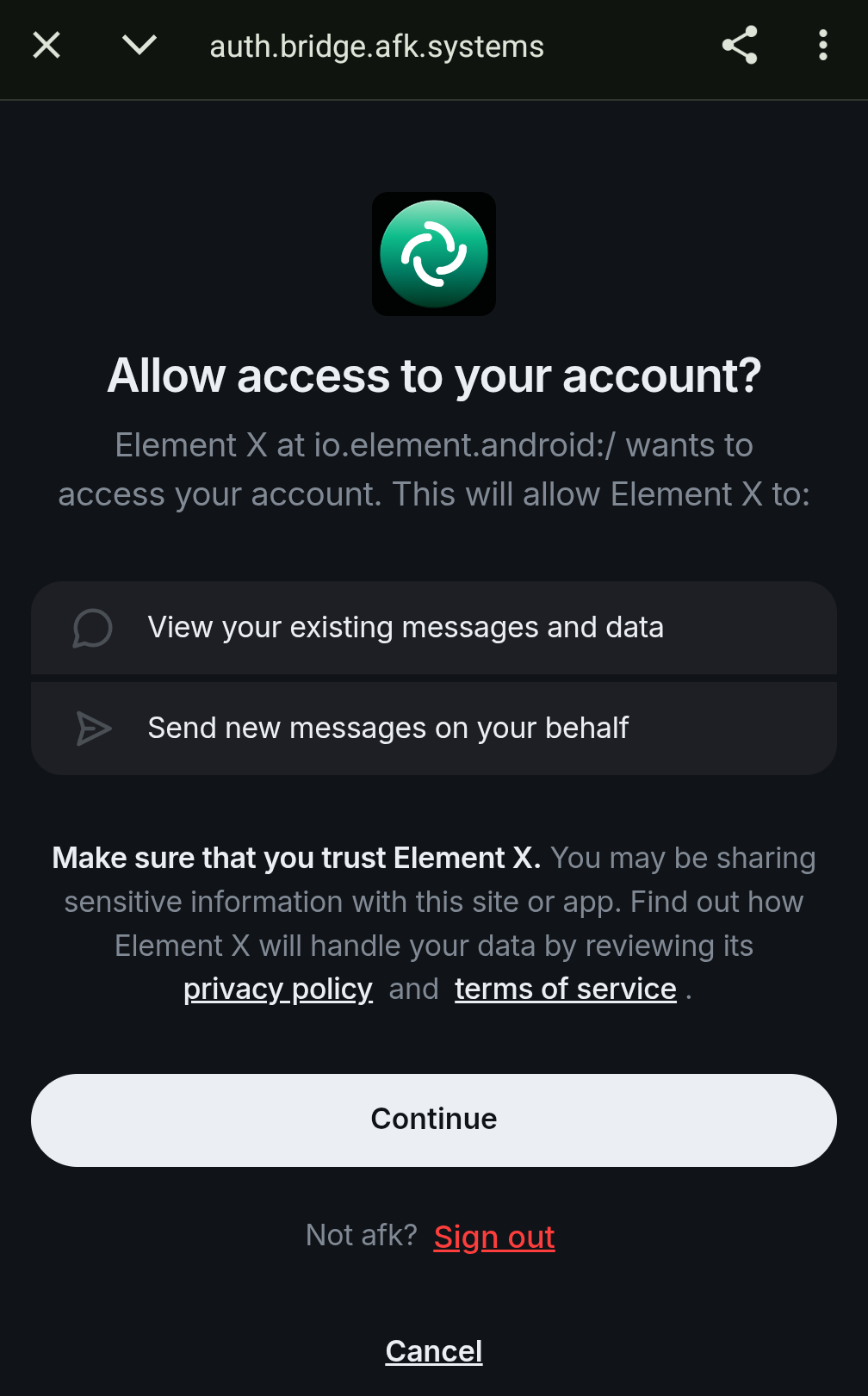Click Continue to allow access
The height and width of the screenshot is (1396, 868).
[433, 1119]
